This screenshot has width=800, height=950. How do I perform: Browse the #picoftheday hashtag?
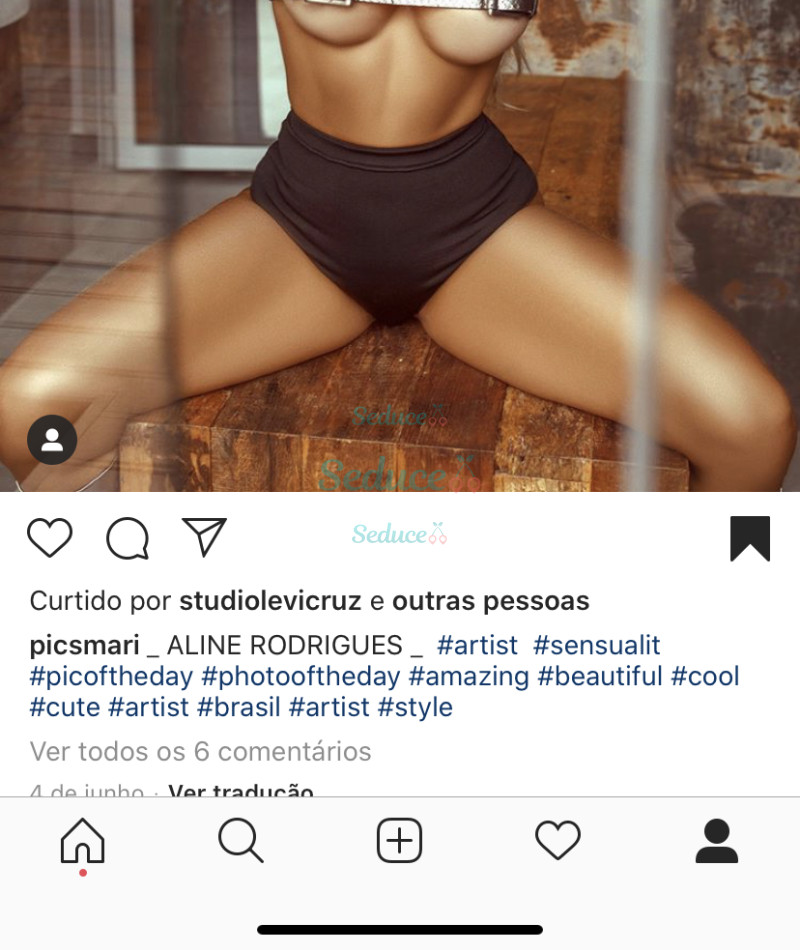(x=111, y=676)
